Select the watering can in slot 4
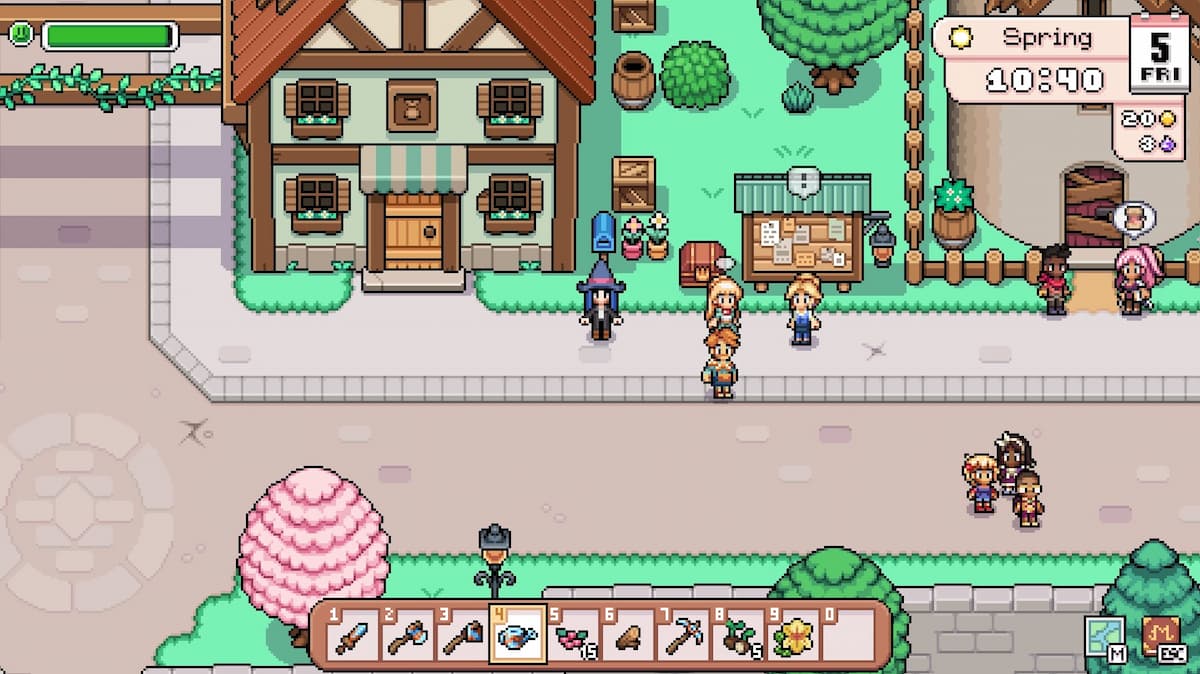Screen dimensions: 1200x674 (518, 636)
